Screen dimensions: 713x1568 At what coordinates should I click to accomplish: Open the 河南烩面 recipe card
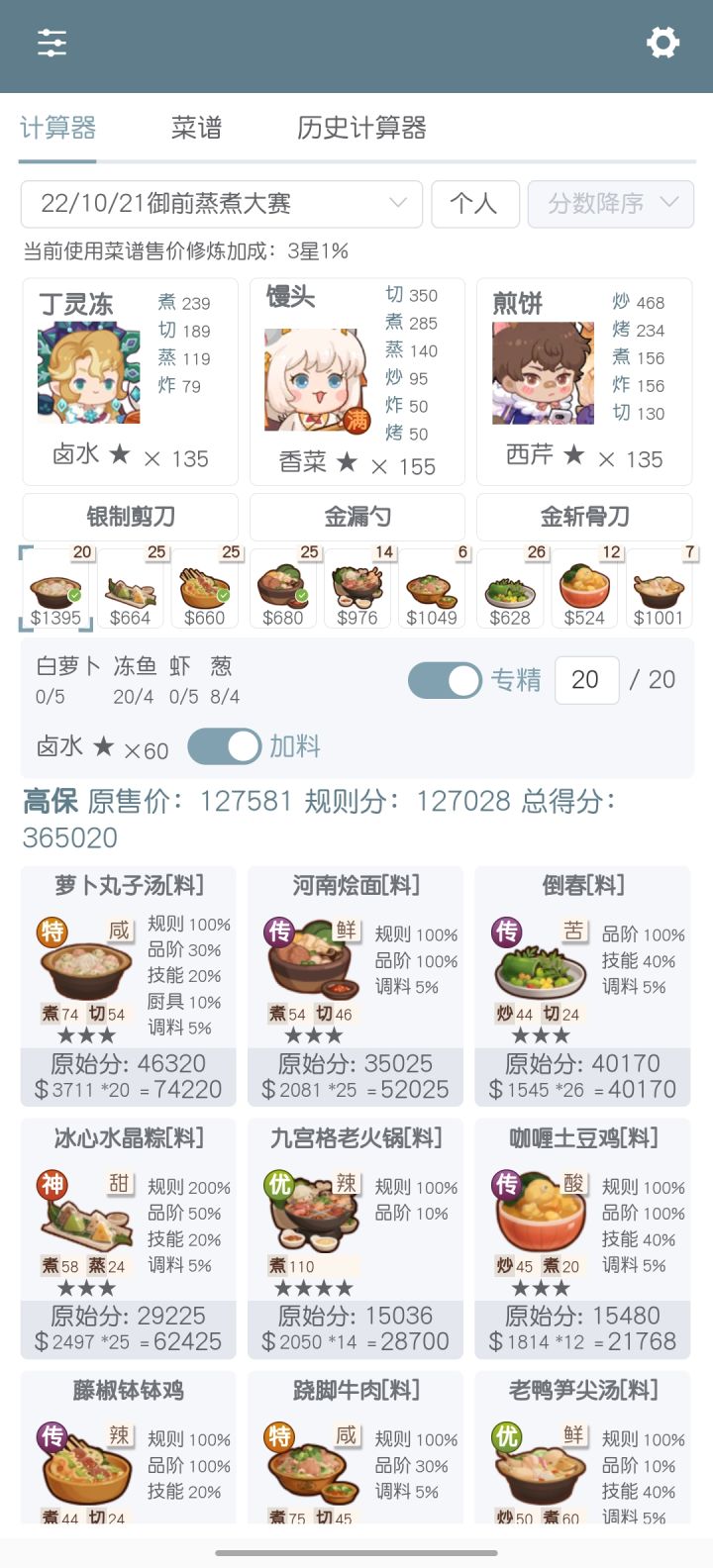[356, 987]
